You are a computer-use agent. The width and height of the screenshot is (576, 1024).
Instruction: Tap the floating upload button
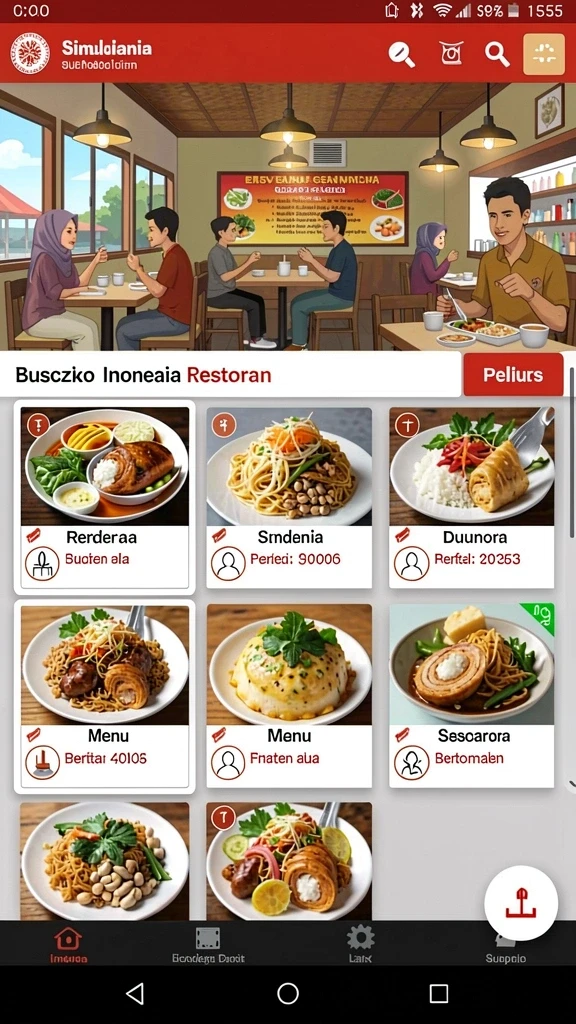pos(520,903)
